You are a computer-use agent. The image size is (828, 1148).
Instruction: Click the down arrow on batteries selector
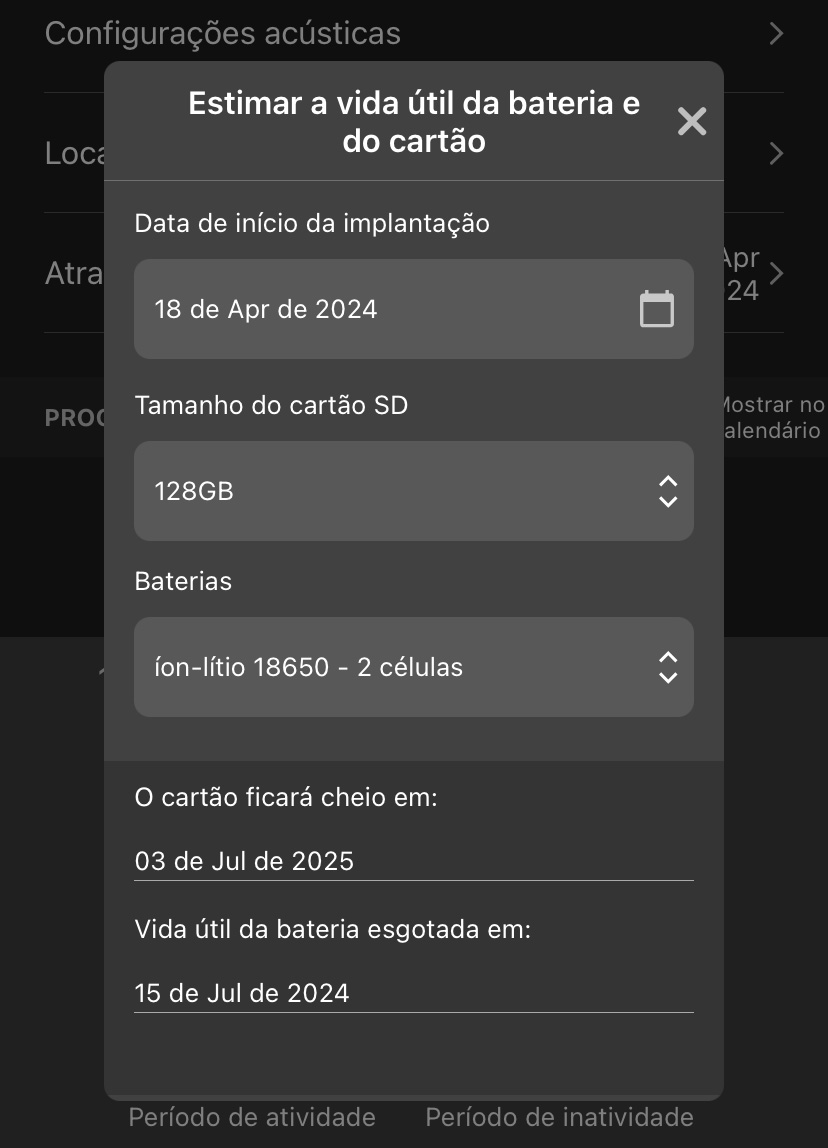point(667,676)
